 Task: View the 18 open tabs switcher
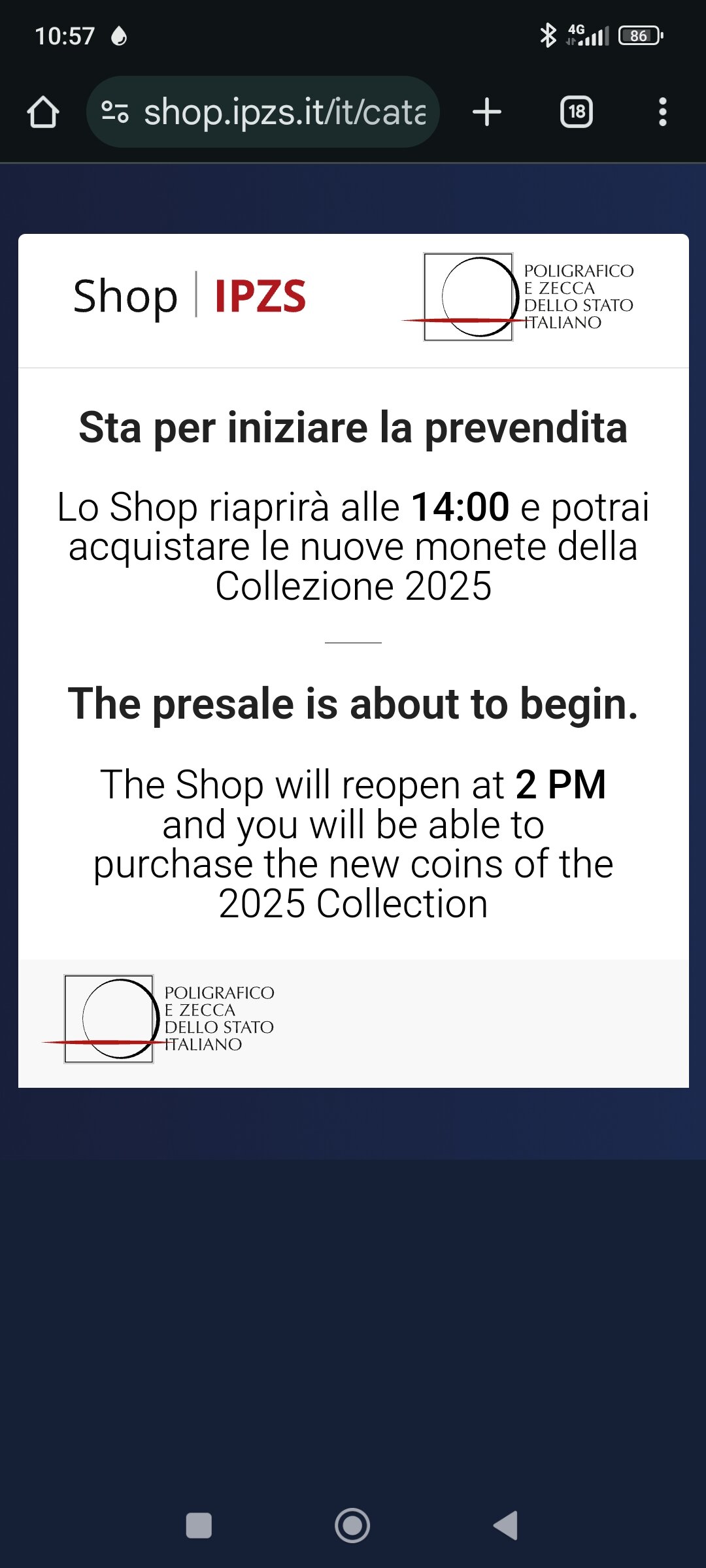click(577, 112)
